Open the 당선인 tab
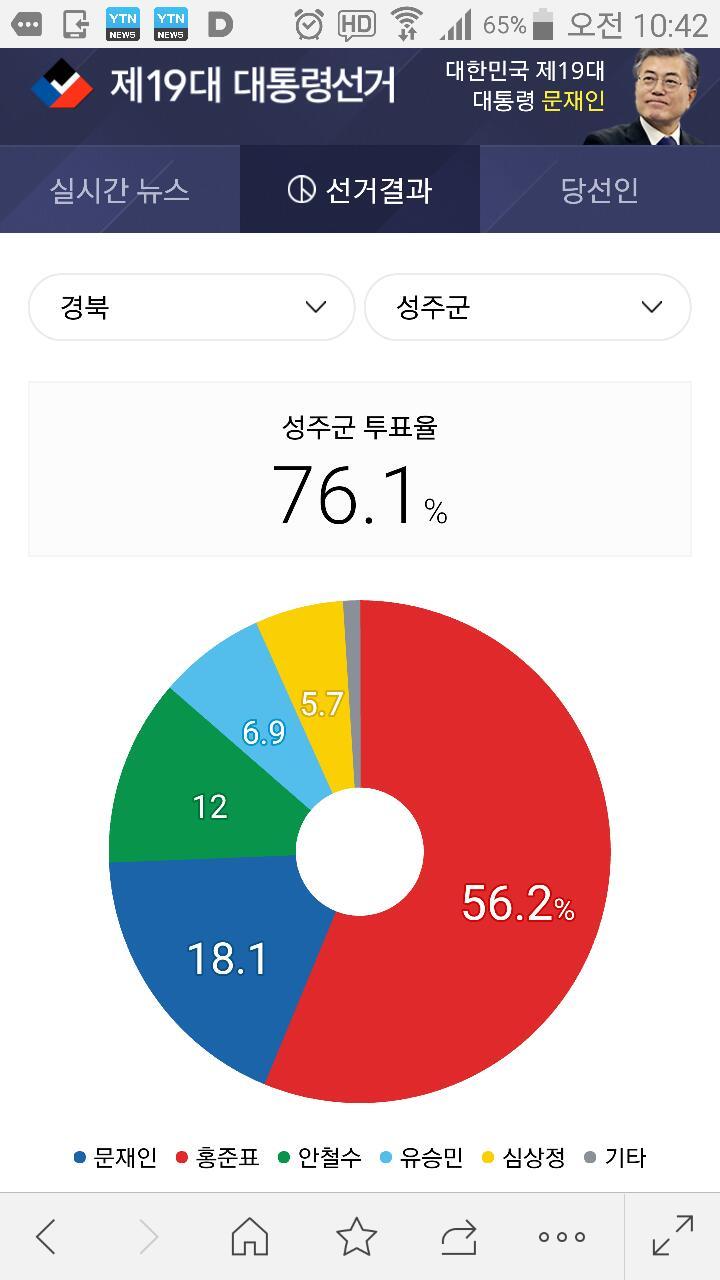Screen dimensions: 720x1280 600,190
